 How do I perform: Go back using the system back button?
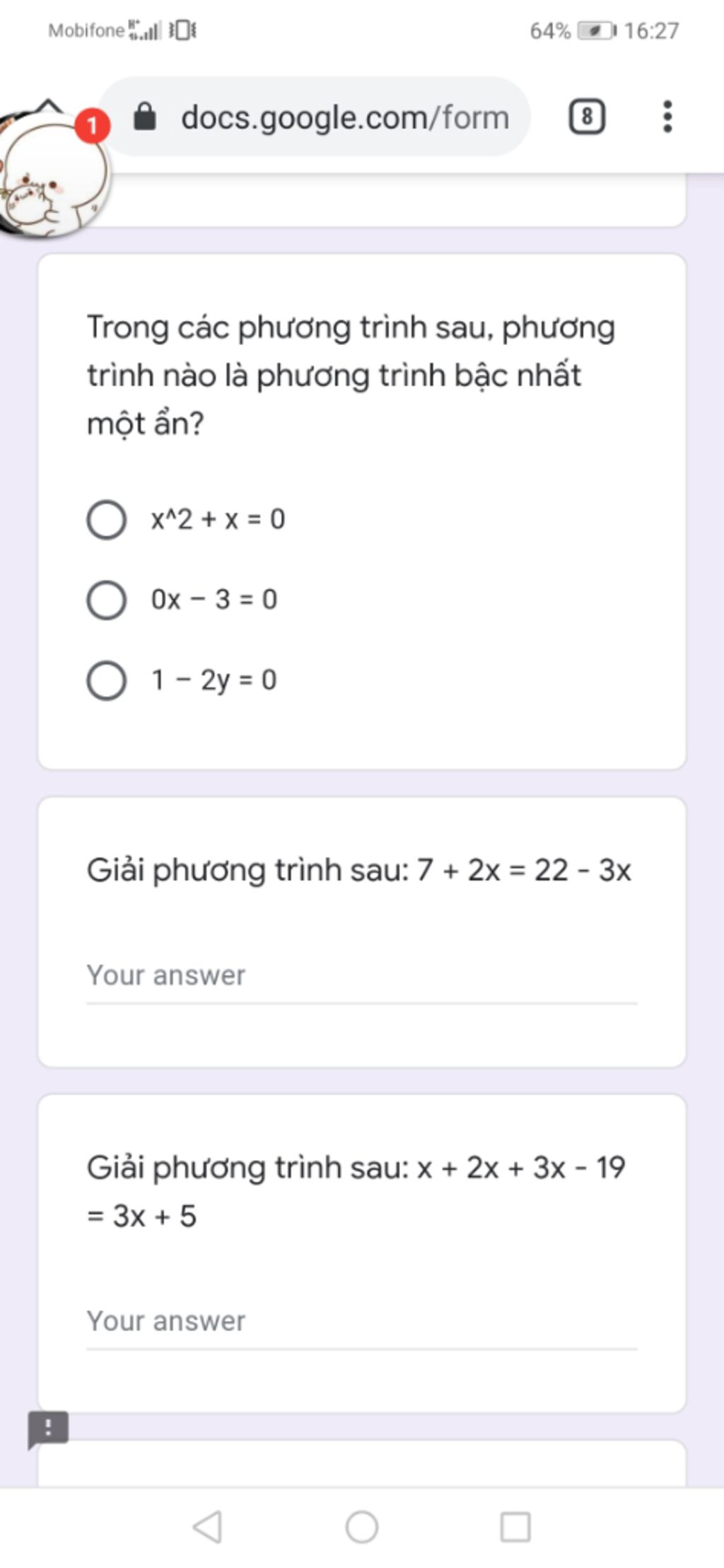208,1526
